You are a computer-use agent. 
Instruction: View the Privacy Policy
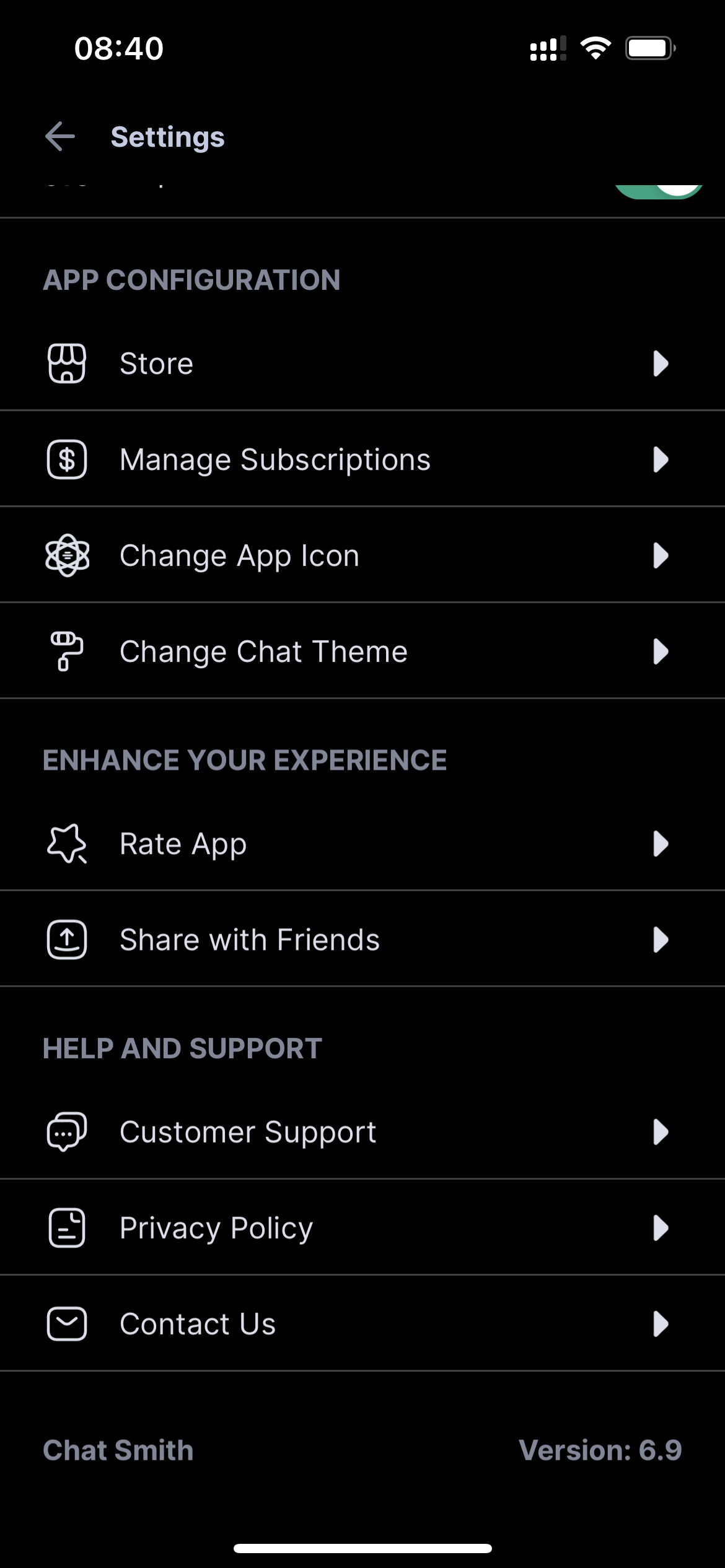(362, 1228)
